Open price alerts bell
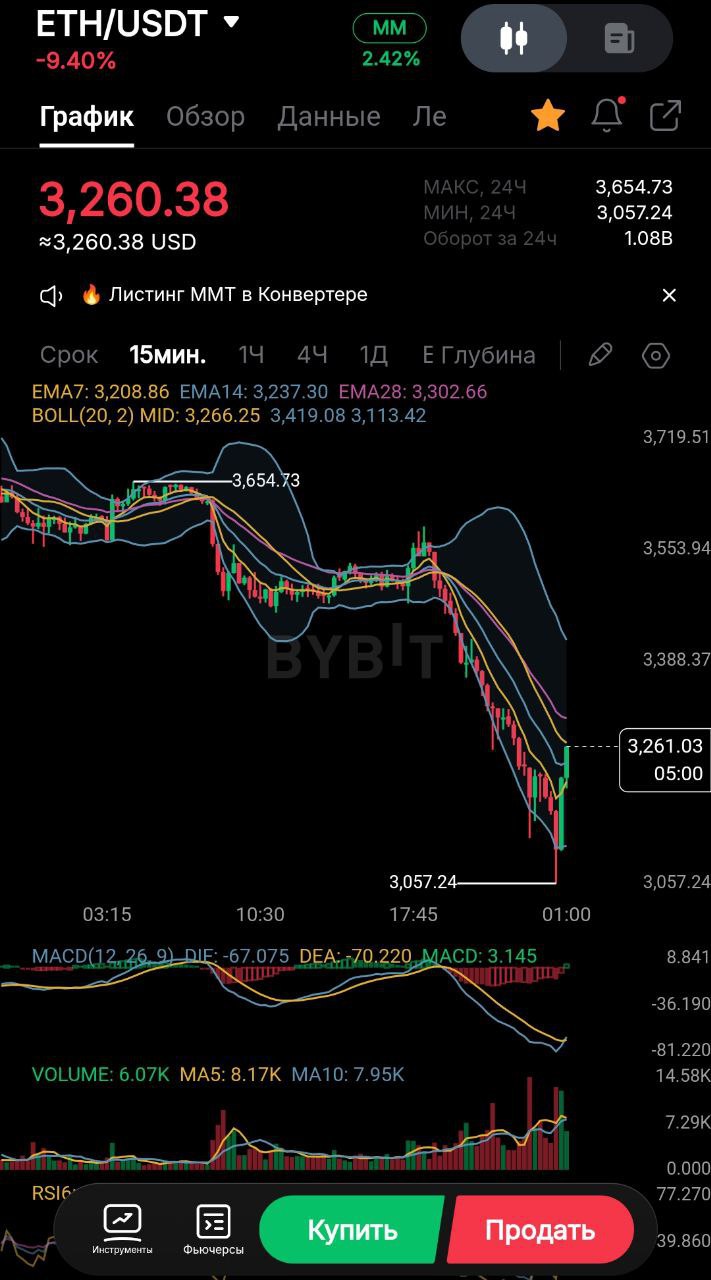This screenshot has width=711, height=1280. tap(607, 116)
